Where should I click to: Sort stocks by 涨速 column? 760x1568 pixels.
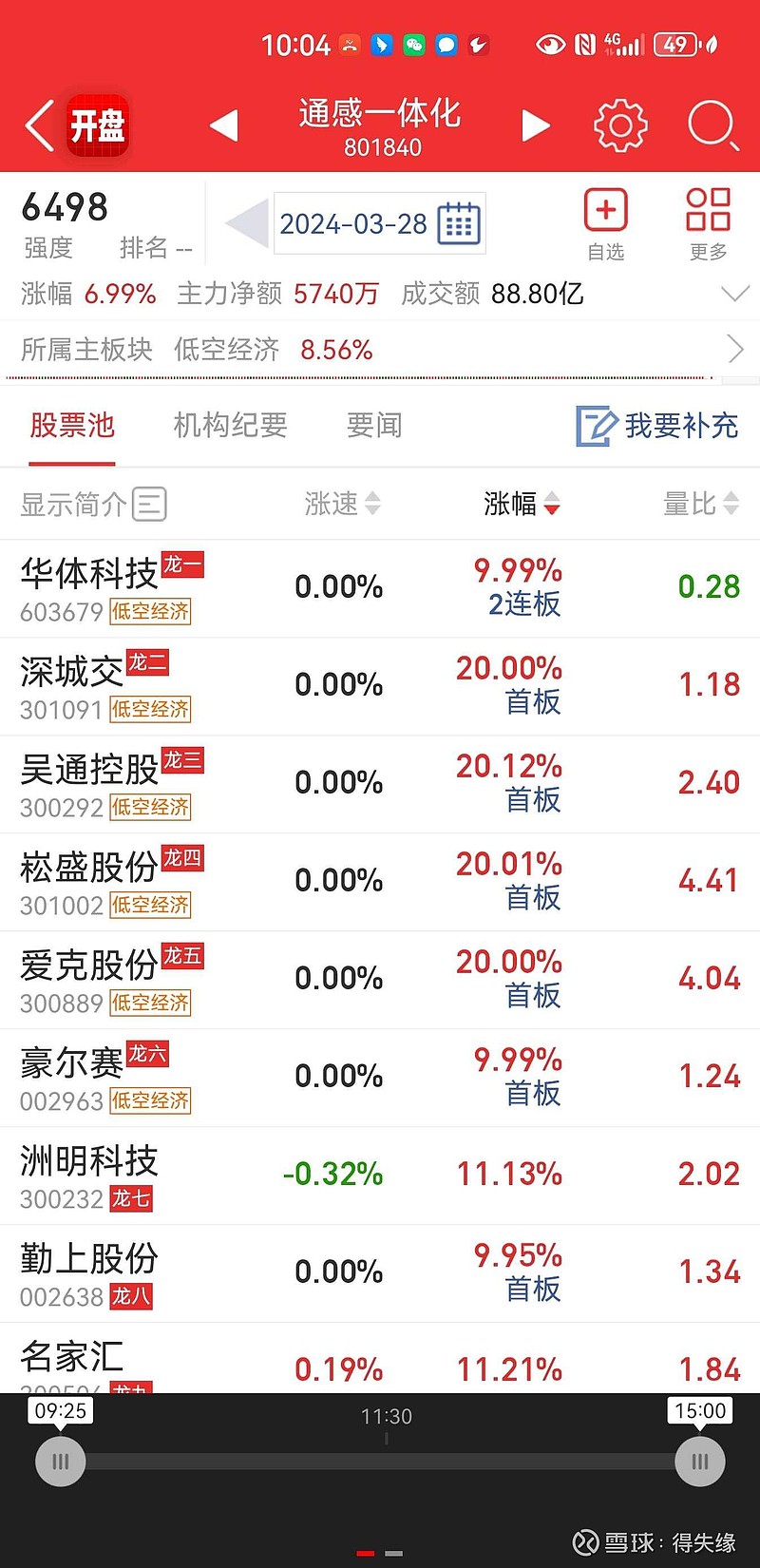[x=342, y=504]
